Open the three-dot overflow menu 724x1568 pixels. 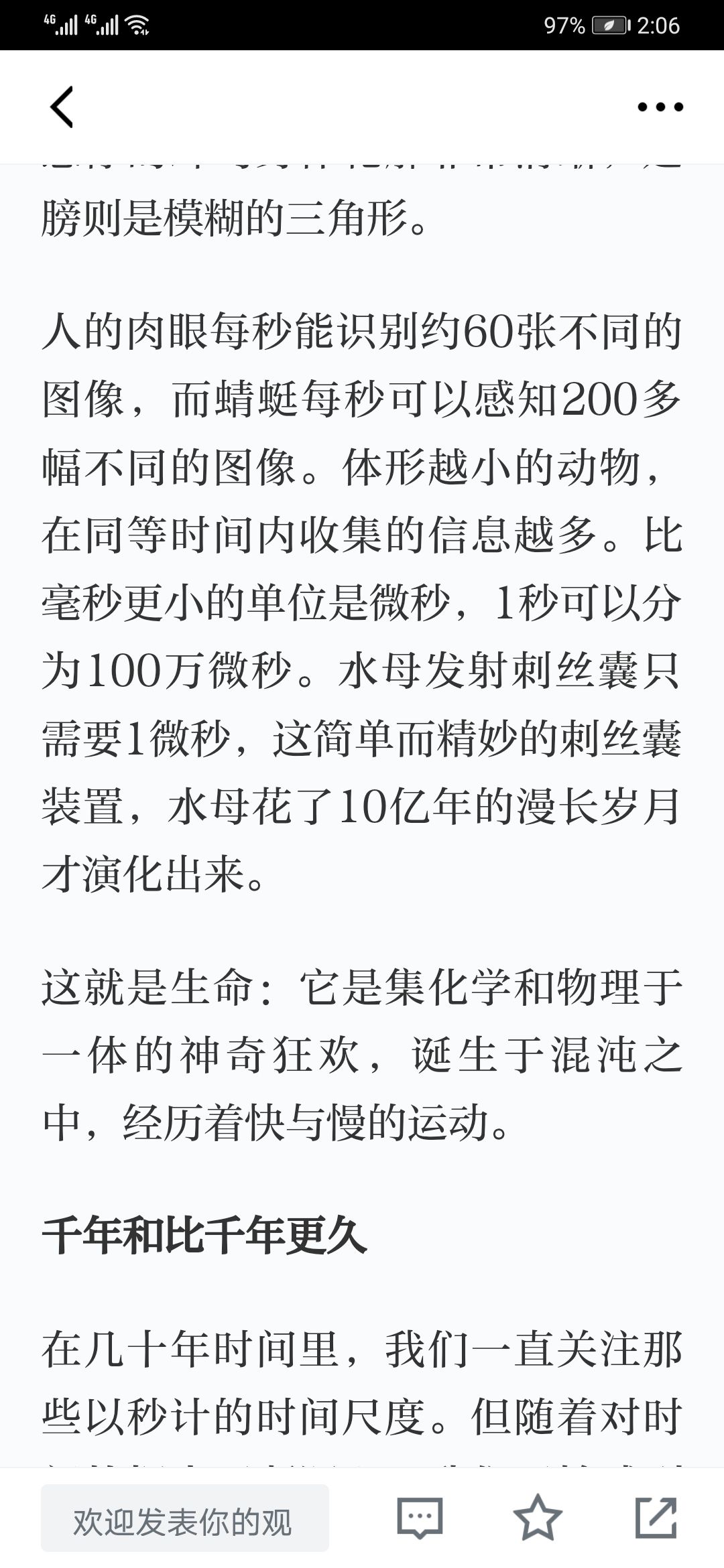tap(660, 107)
